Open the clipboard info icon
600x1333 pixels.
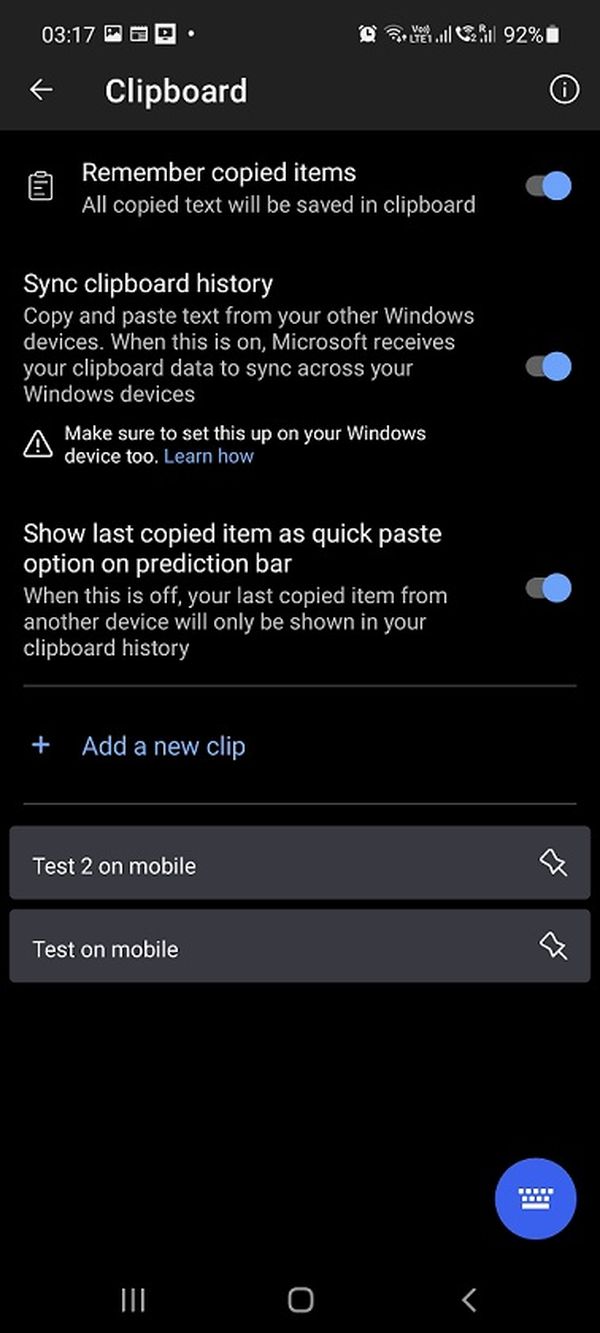(x=564, y=90)
